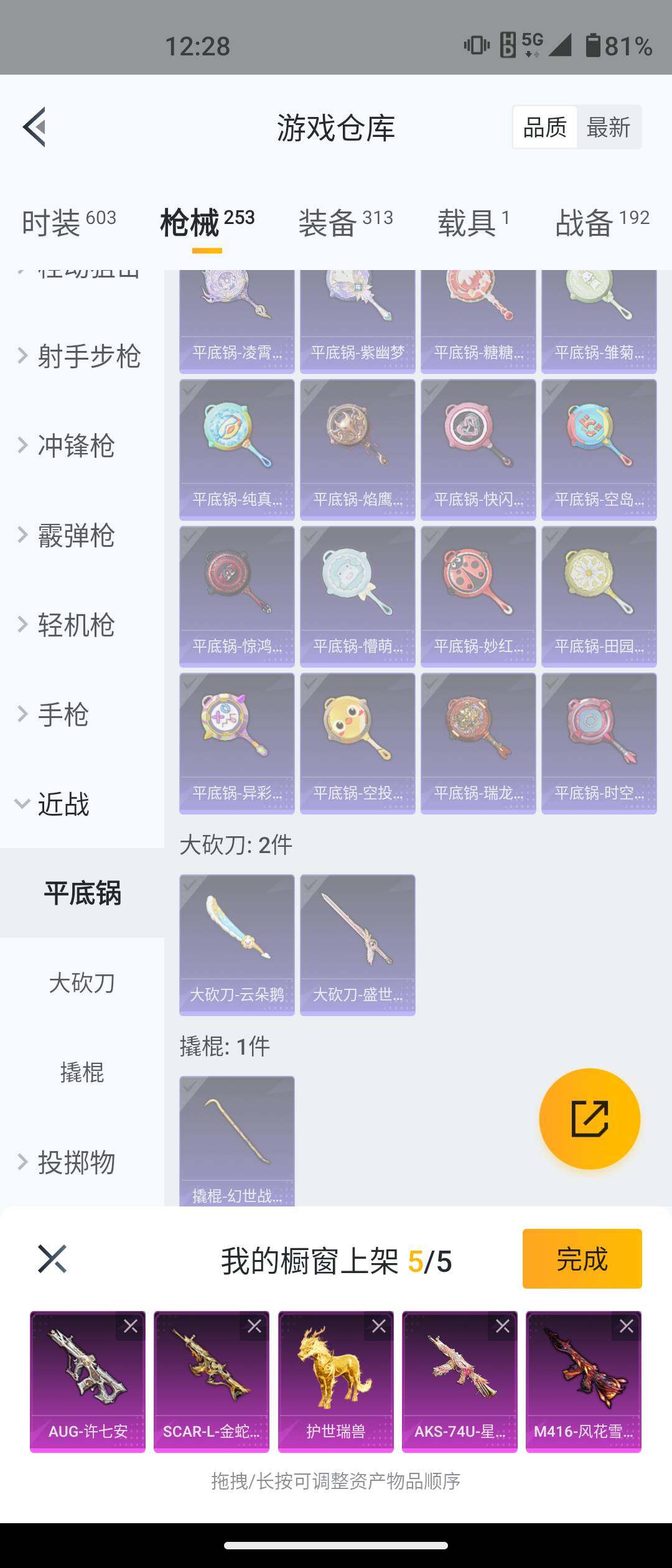The image size is (672, 1568).
Task: Remove AUG-许七安 from showcase
Action: (131, 1326)
